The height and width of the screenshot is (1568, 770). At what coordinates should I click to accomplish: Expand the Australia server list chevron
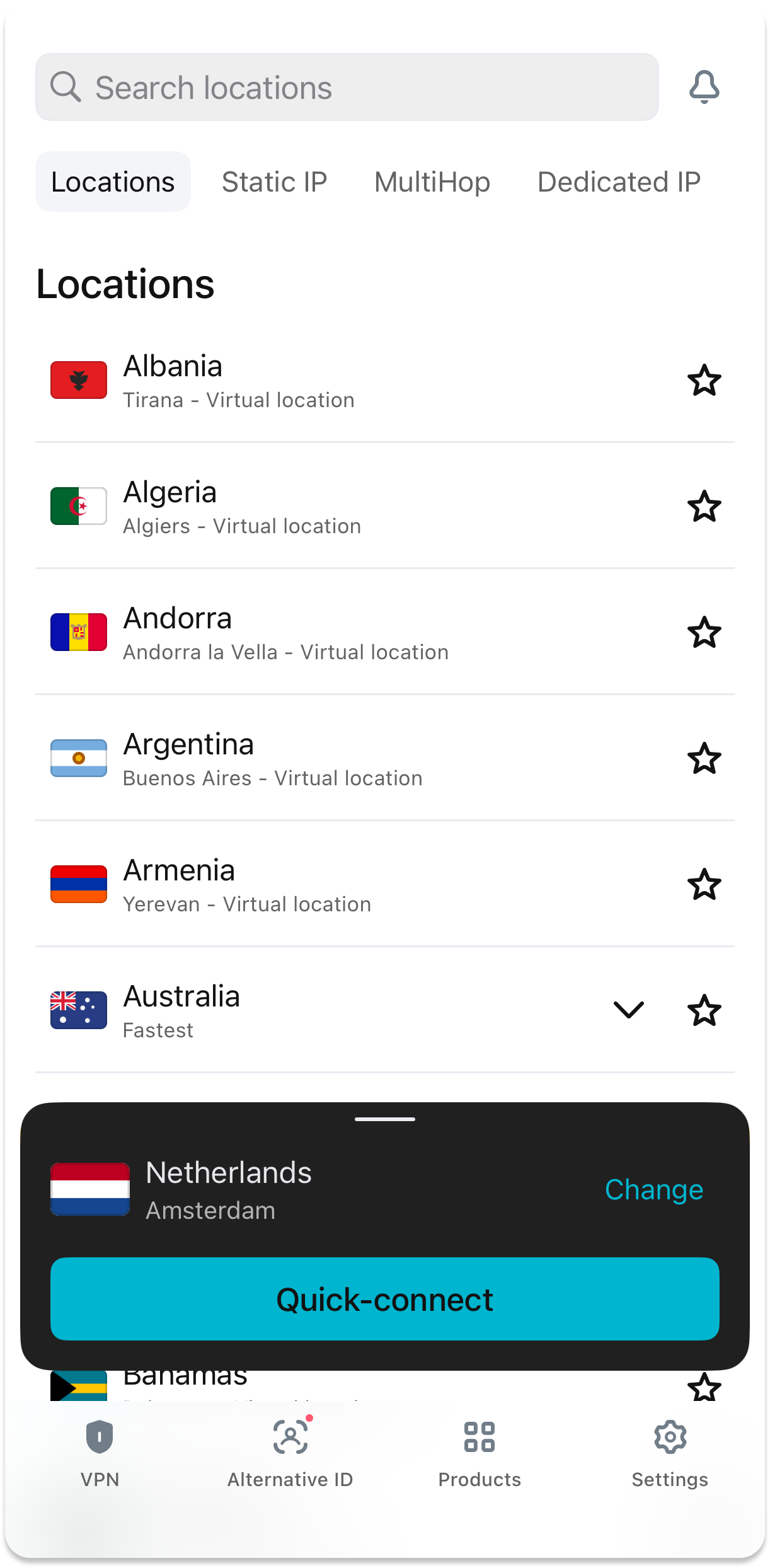click(628, 1010)
